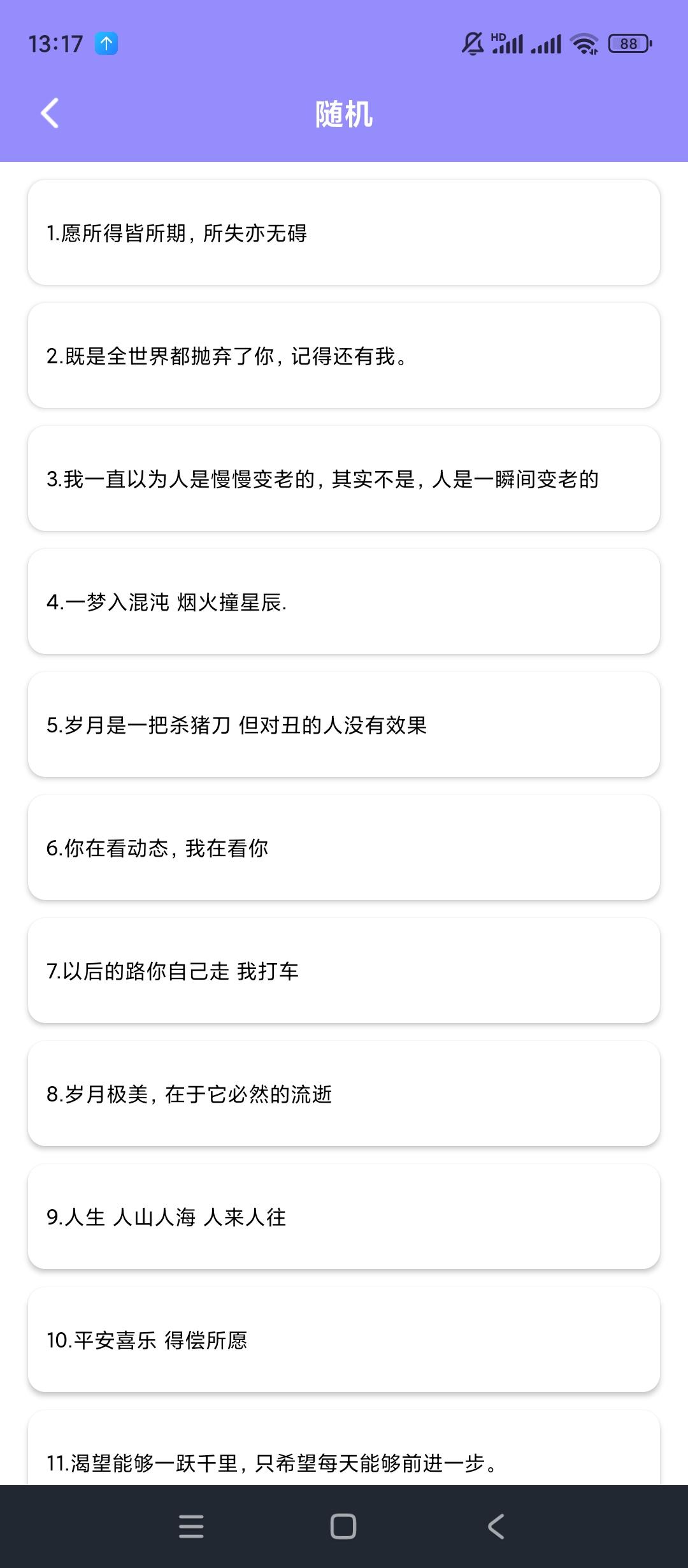Select quote 5 岁月是一把杀猪刀
The image size is (688, 1568).
344,725
